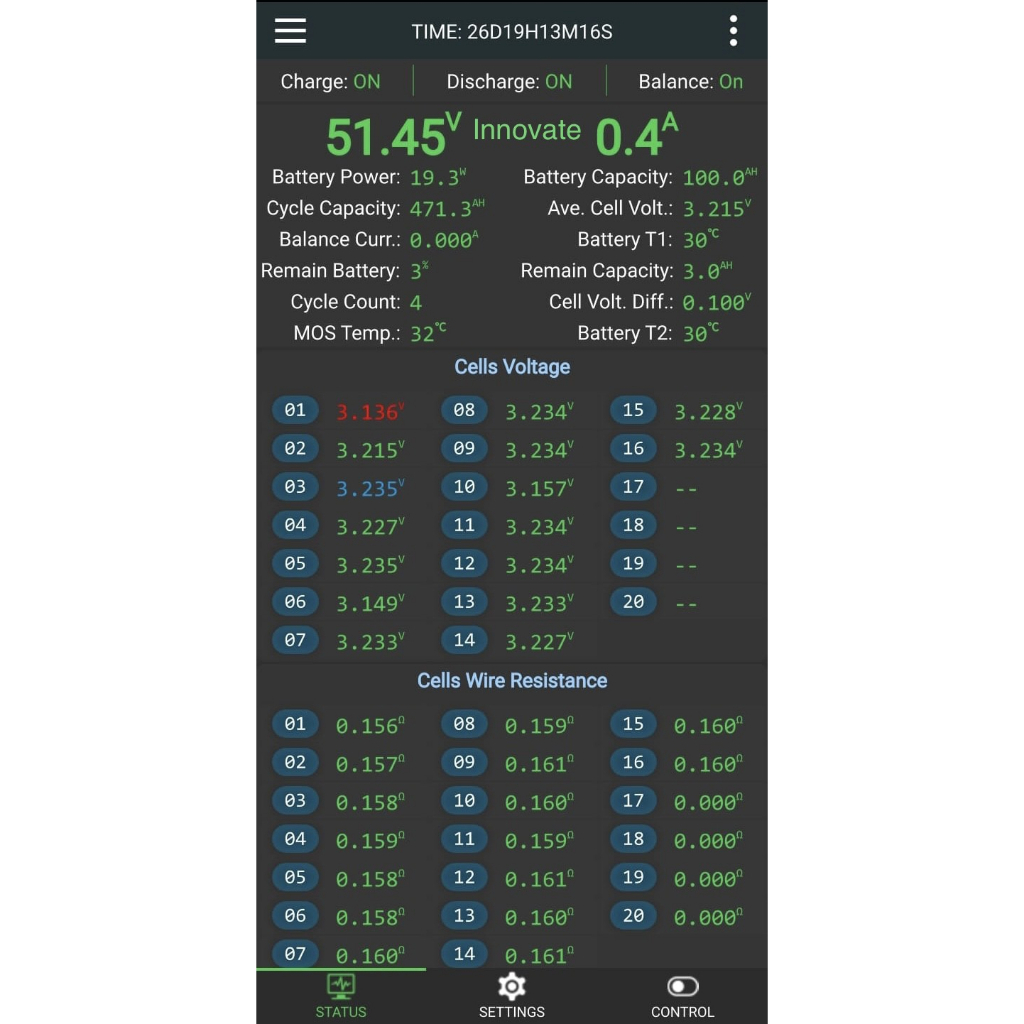Image resolution: width=1024 pixels, height=1024 pixels.
Task: Switch to the Control tab
Action: click(682, 996)
